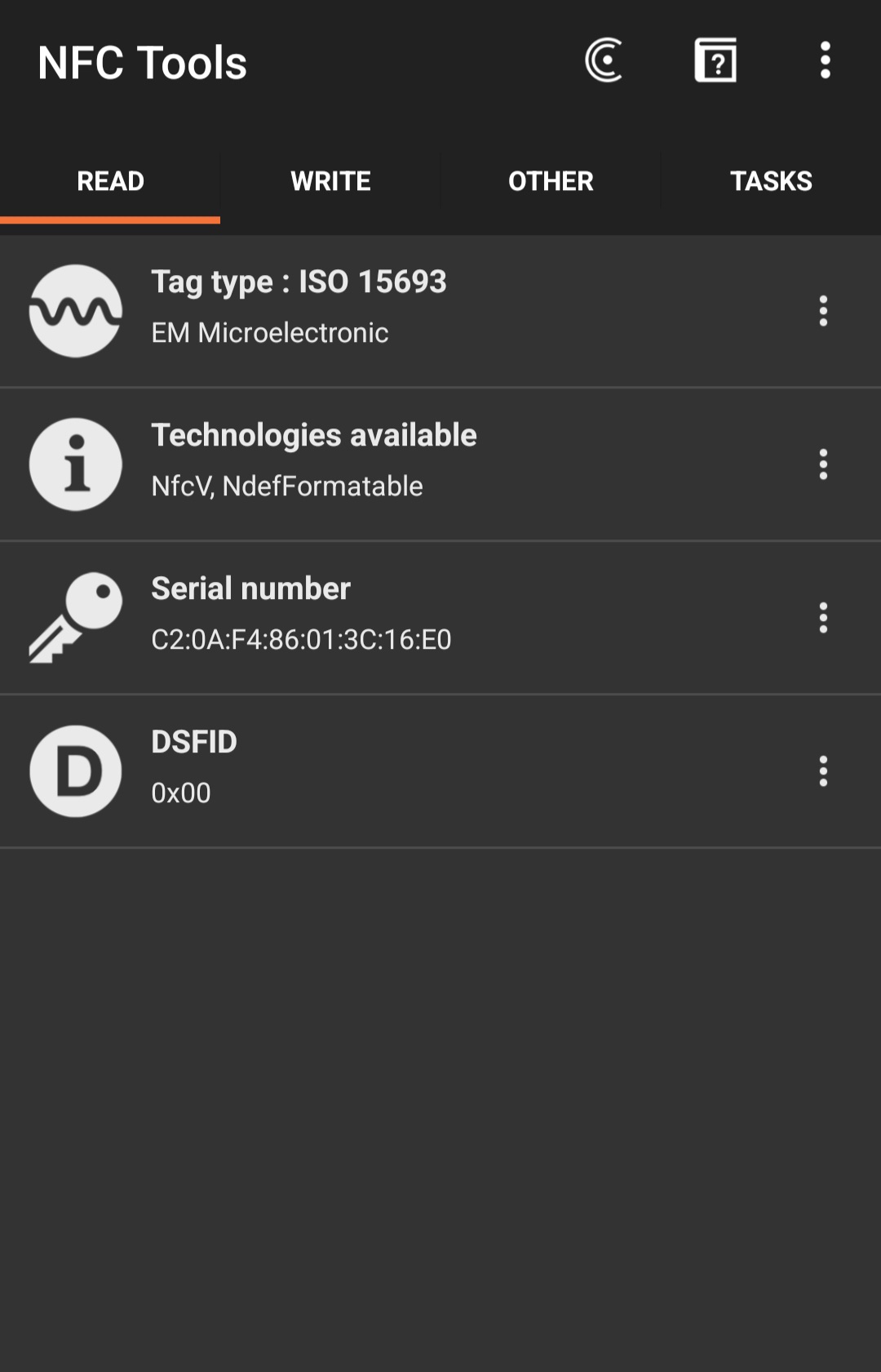Switch to the OTHER tab
Viewport: 881px width, 1372px height.
551,181
